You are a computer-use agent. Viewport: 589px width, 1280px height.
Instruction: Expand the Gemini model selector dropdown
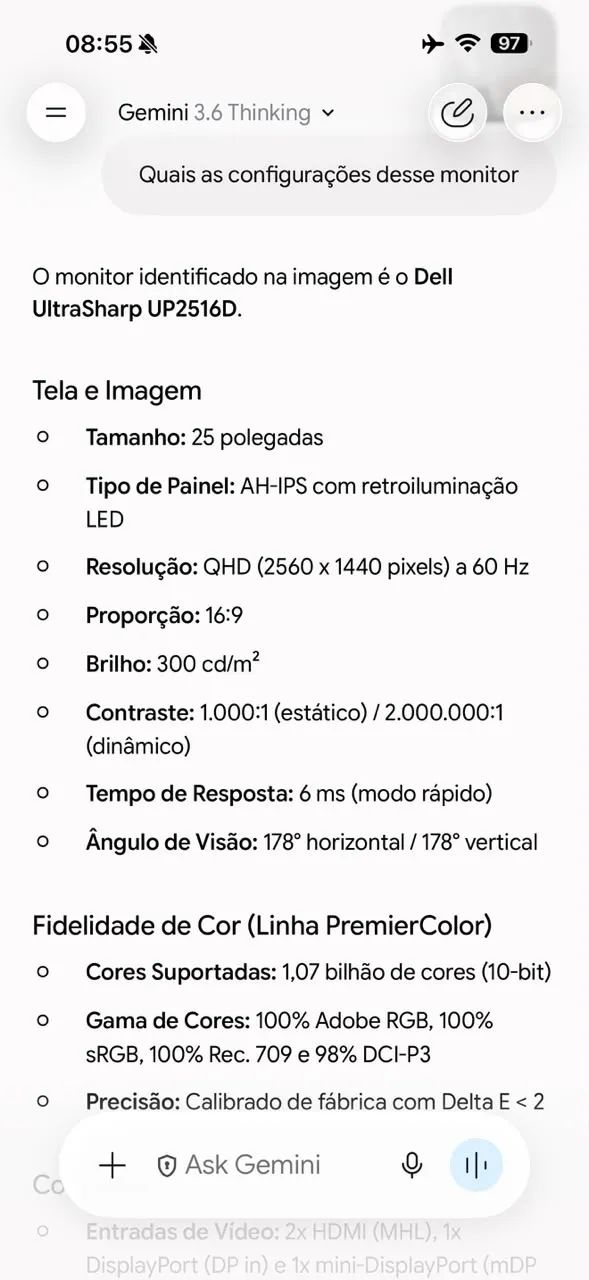[x=226, y=113]
